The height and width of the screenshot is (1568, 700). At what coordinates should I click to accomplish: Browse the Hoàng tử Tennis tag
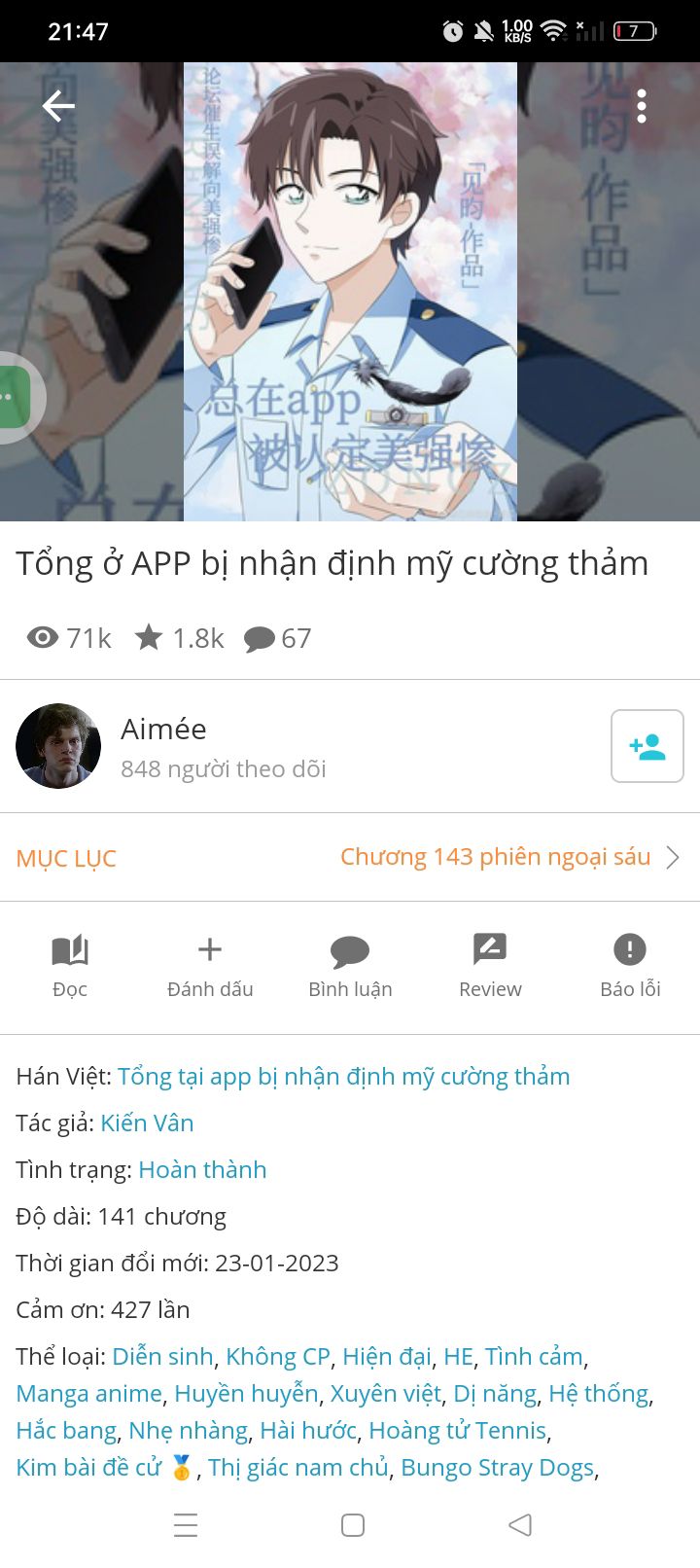pyautogui.click(x=457, y=1431)
